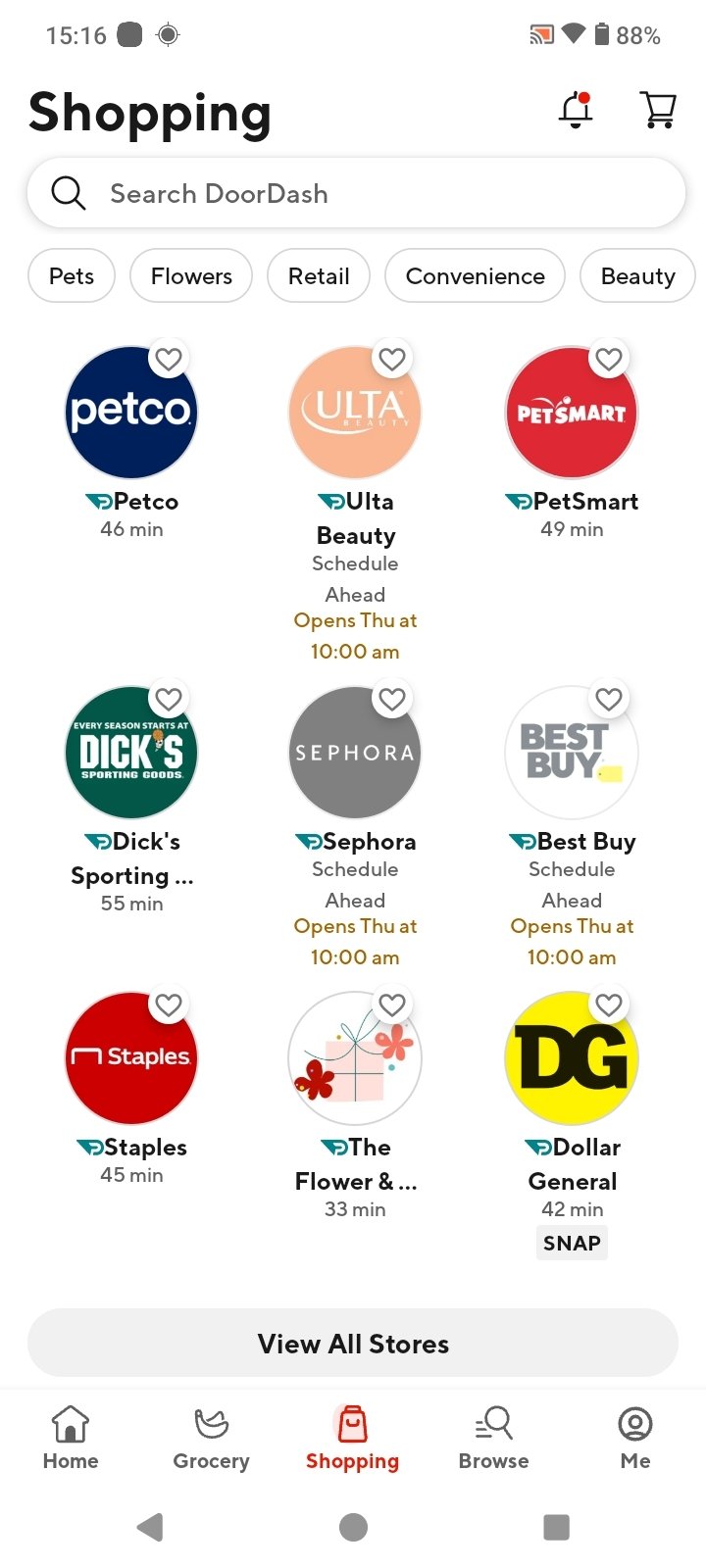This screenshot has height=1568, width=706.
Task: Open the Petco store
Action: coord(131,414)
